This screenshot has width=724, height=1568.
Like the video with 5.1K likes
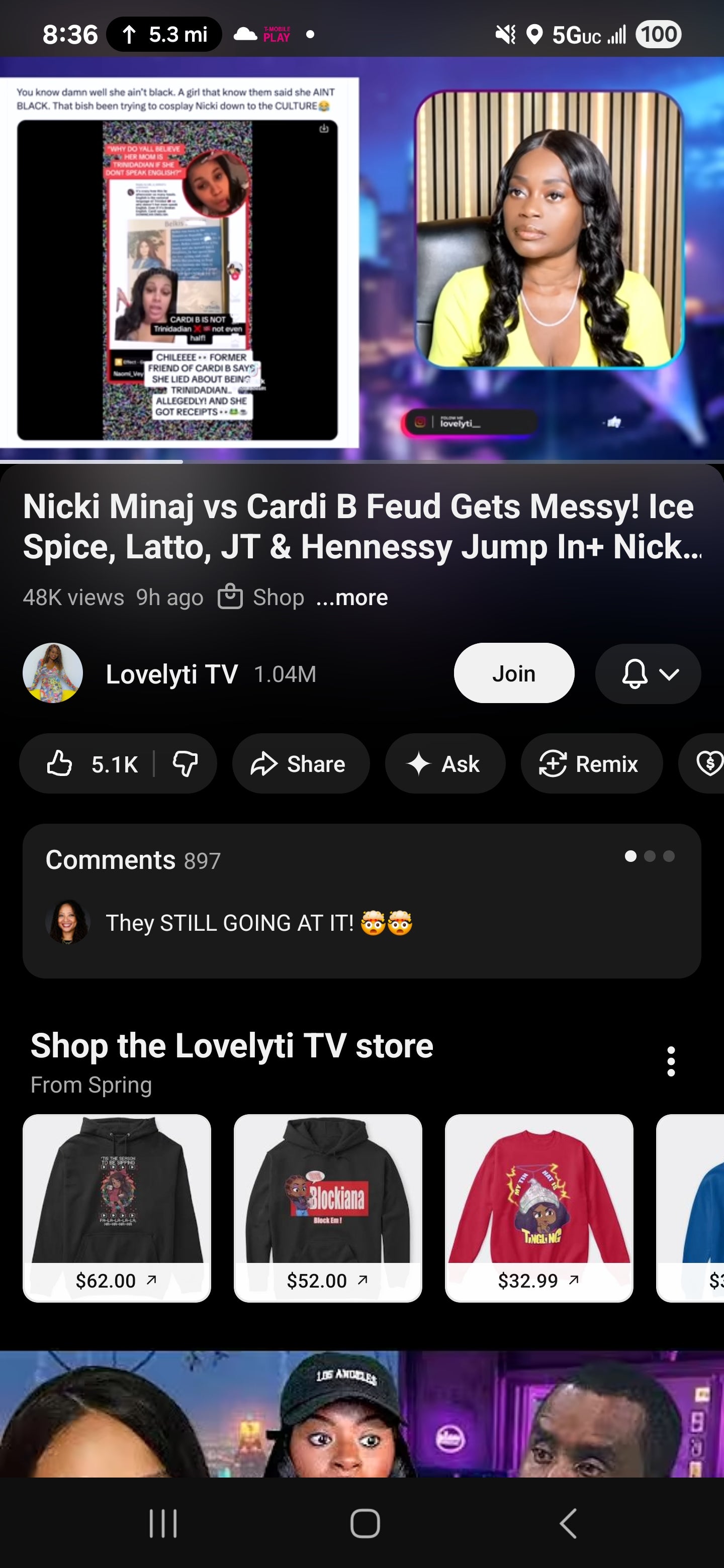[92, 763]
